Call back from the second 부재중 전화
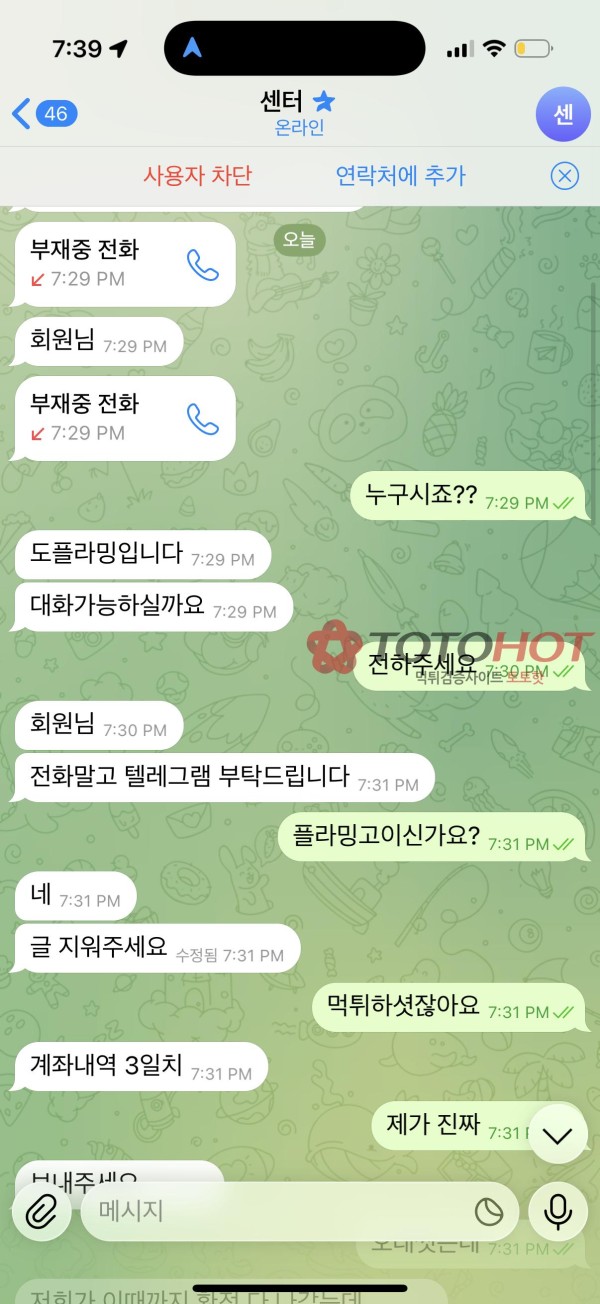 (203, 418)
